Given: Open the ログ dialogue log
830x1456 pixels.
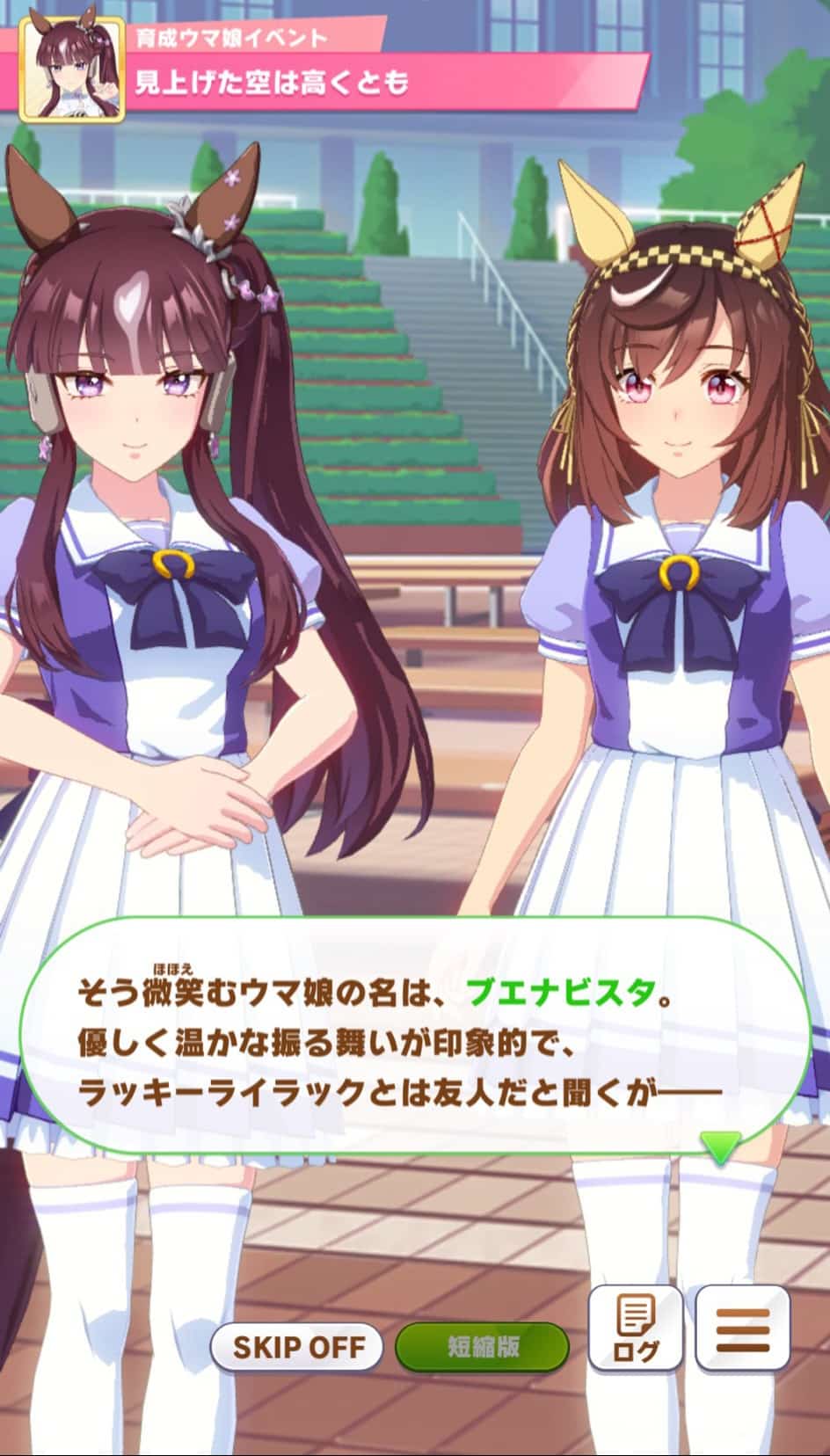Looking at the screenshot, I should pos(635,1328).
